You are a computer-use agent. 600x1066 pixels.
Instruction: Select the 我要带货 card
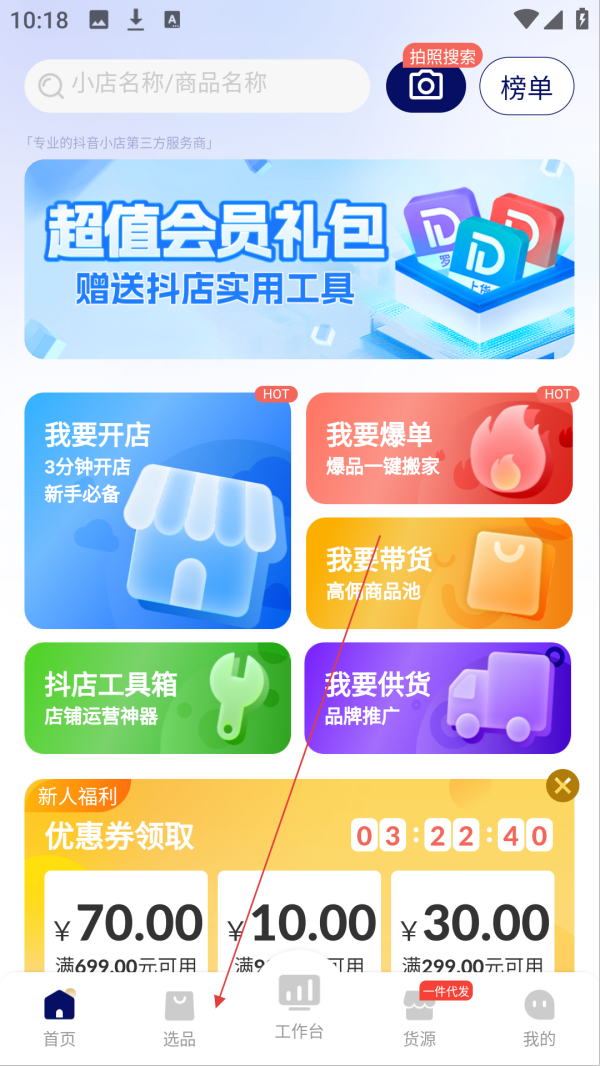point(438,573)
